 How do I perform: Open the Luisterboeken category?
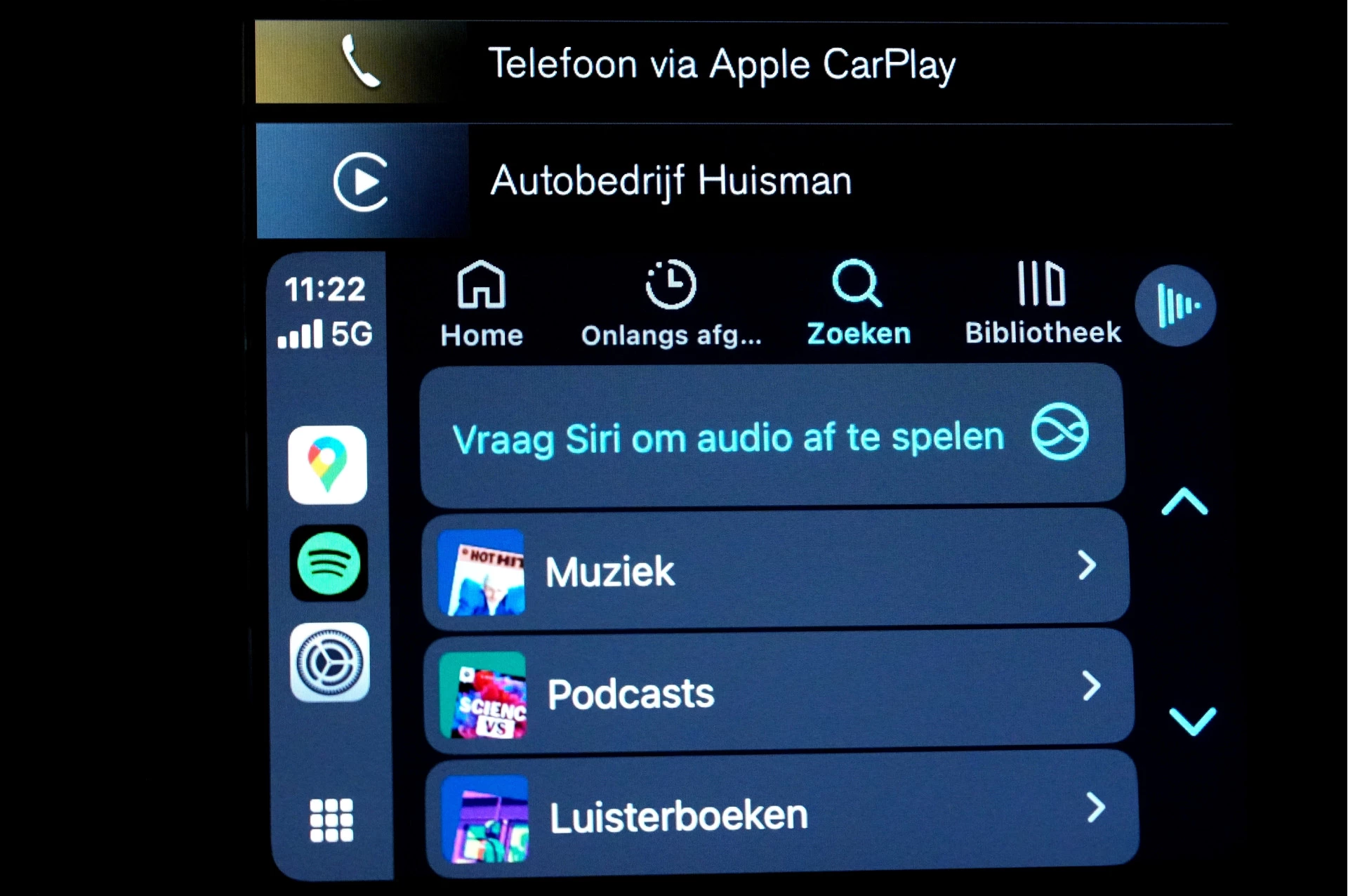781,815
